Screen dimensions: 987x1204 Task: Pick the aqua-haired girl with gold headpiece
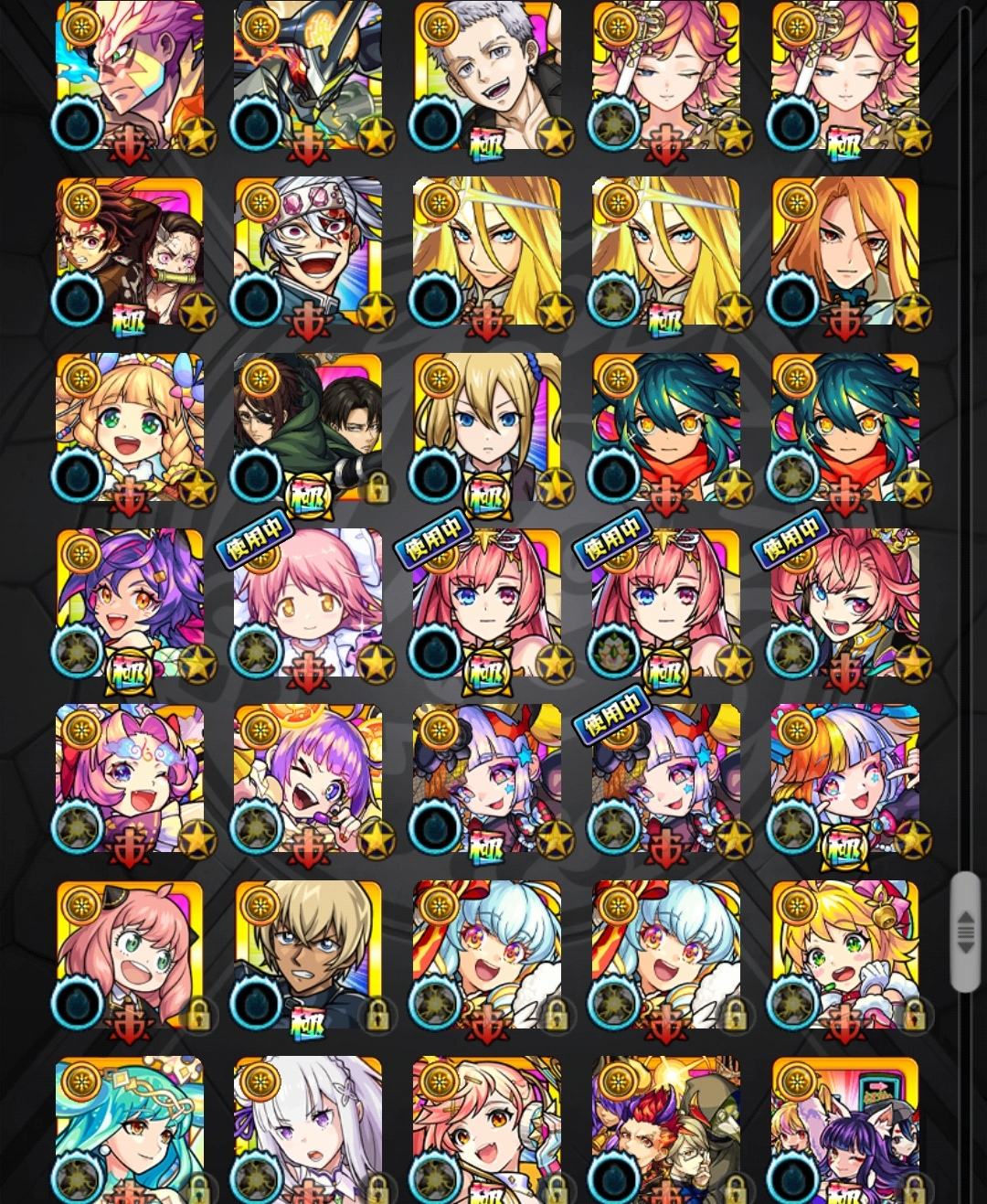click(x=130, y=1131)
